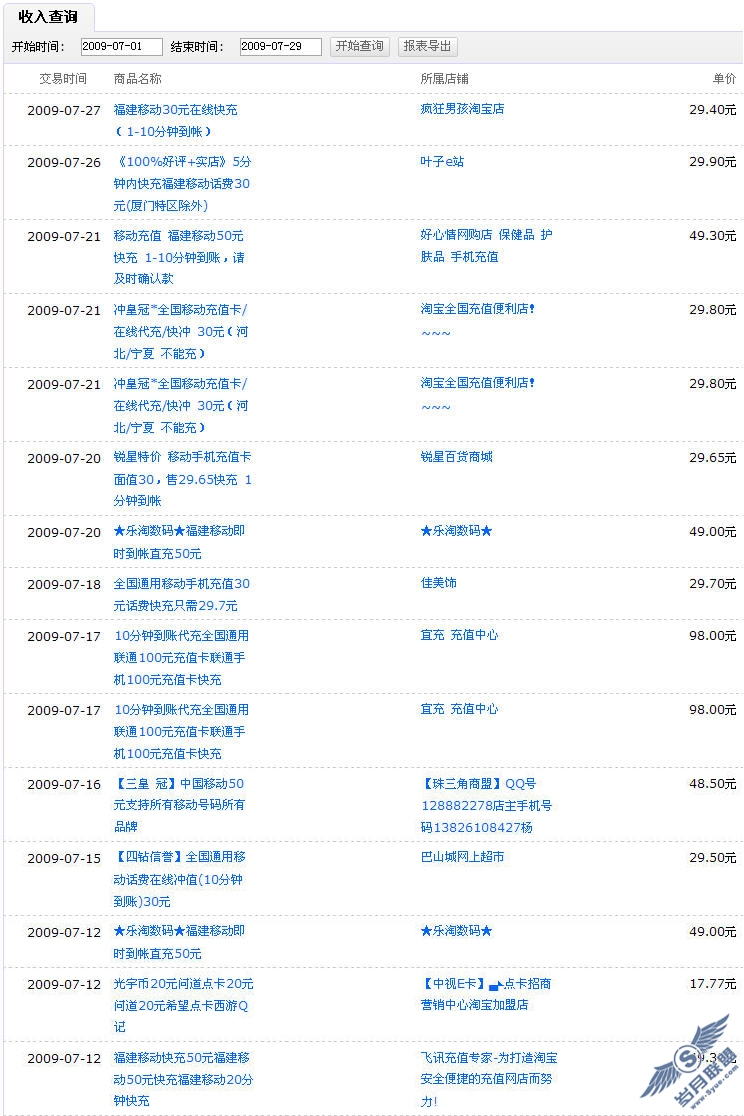Open the shop 疯狂男孩淘宝店
The height and width of the screenshot is (1116, 744).
point(462,109)
